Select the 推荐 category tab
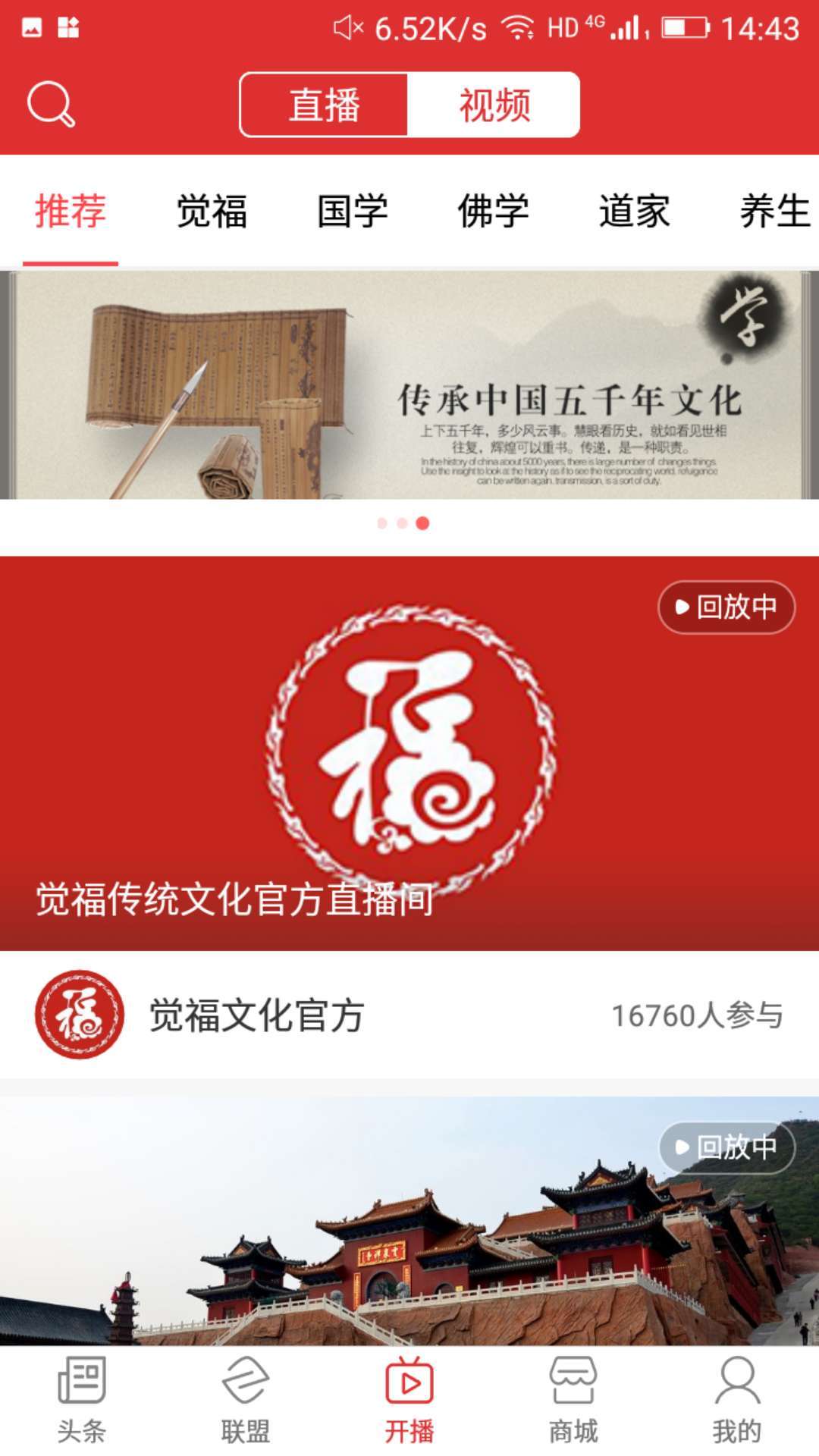819x1456 pixels. [71, 211]
